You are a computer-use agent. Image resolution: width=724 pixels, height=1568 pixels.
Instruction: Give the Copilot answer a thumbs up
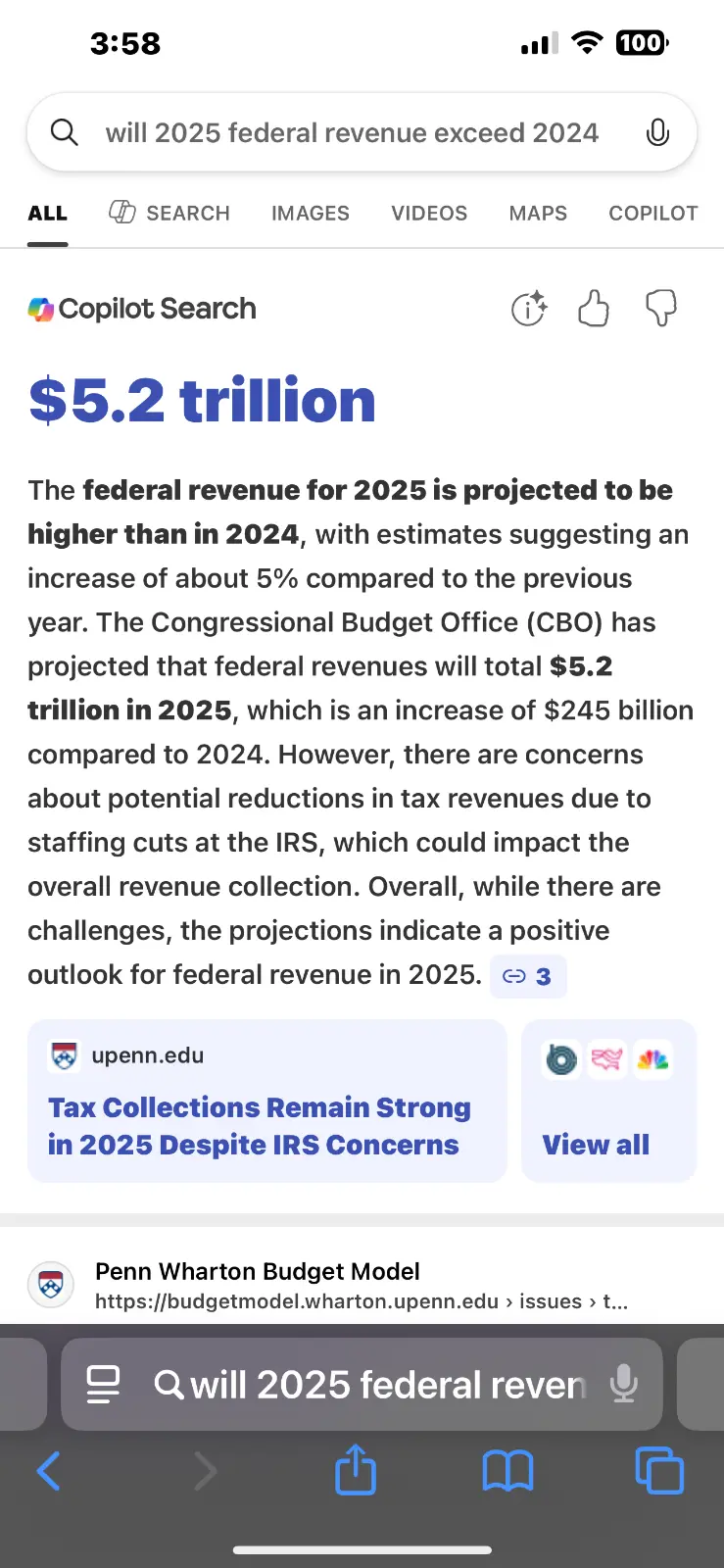pyautogui.click(x=594, y=309)
